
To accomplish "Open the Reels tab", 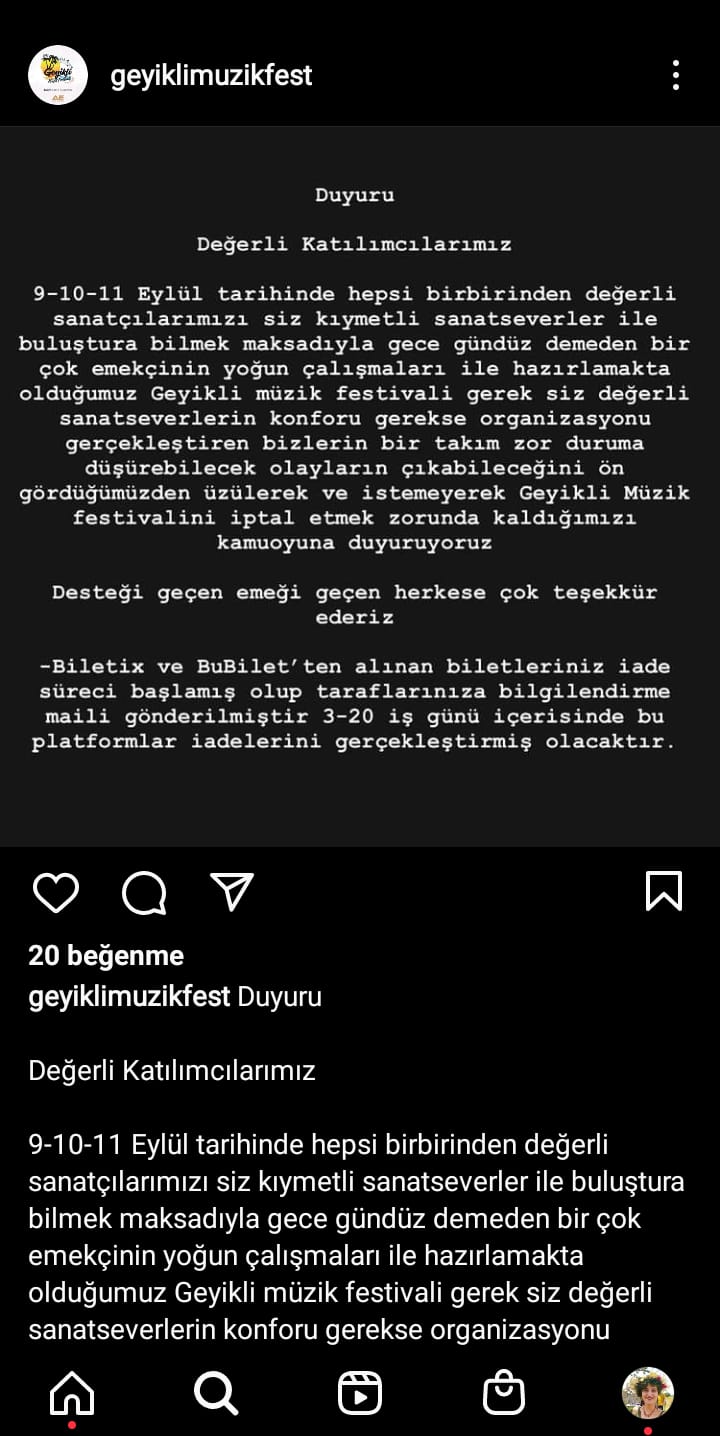I will [x=360, y=1392].
